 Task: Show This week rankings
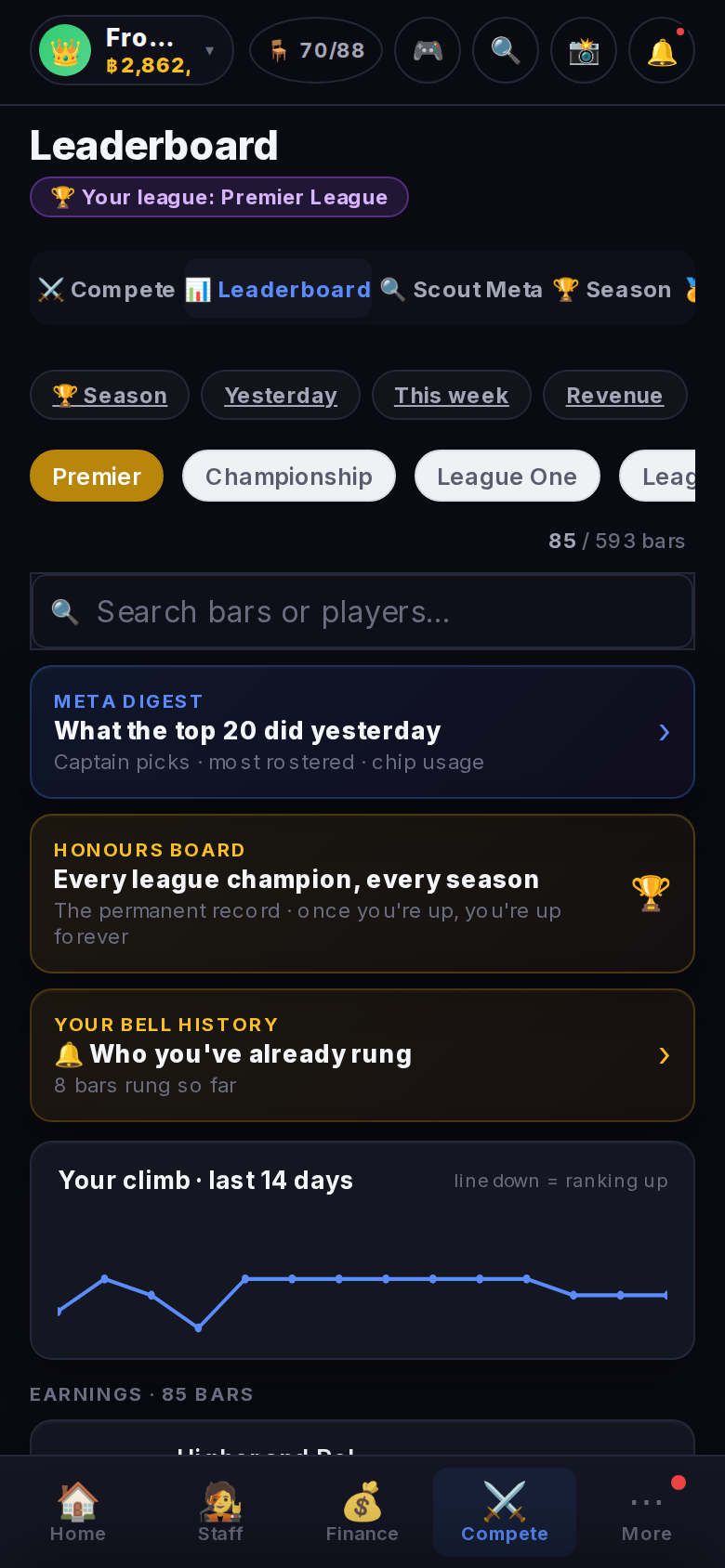click(452, 395)
